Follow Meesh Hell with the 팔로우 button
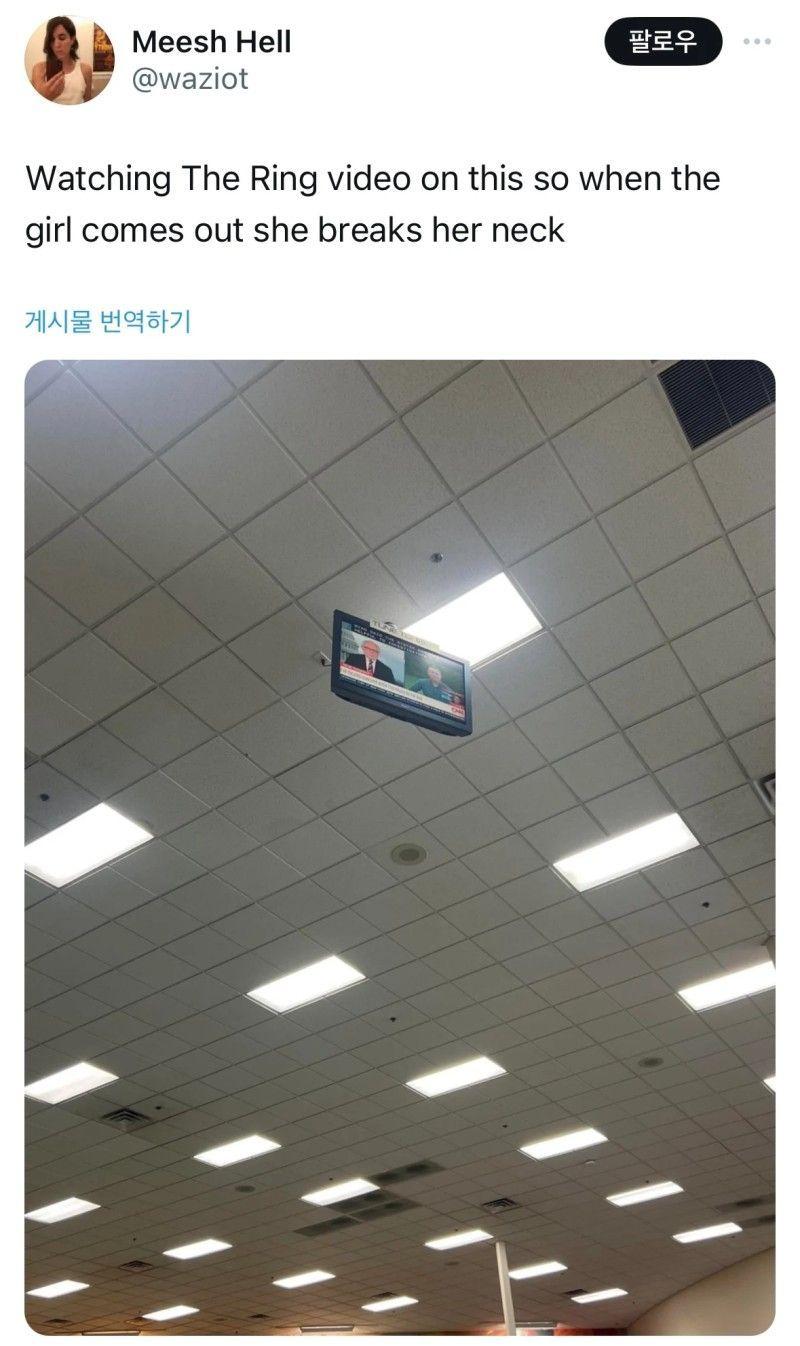Screen dimensions: 800x1346 (662, 42)
